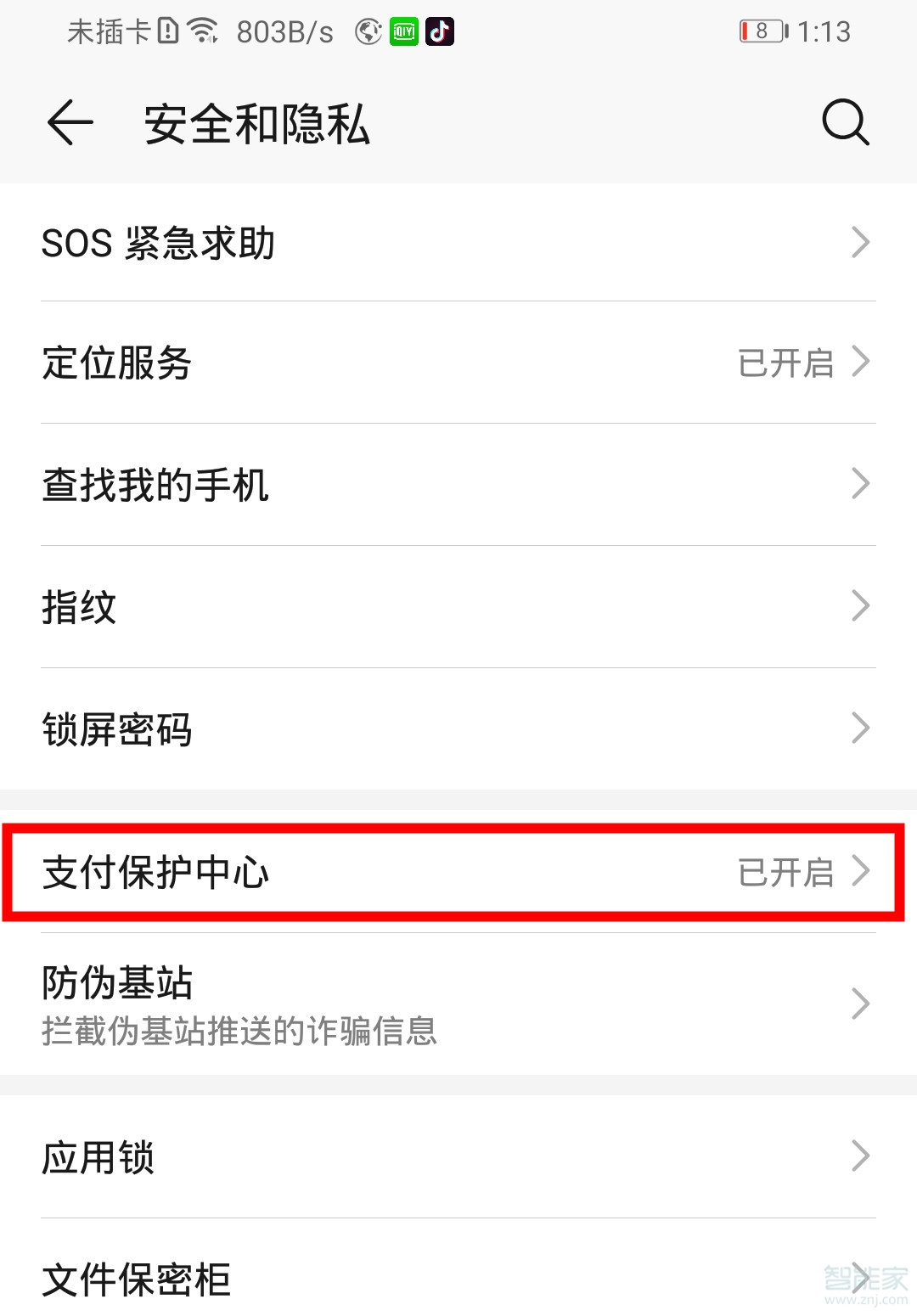Open 指纹 settings with its arrow

(x=860, y=606)
